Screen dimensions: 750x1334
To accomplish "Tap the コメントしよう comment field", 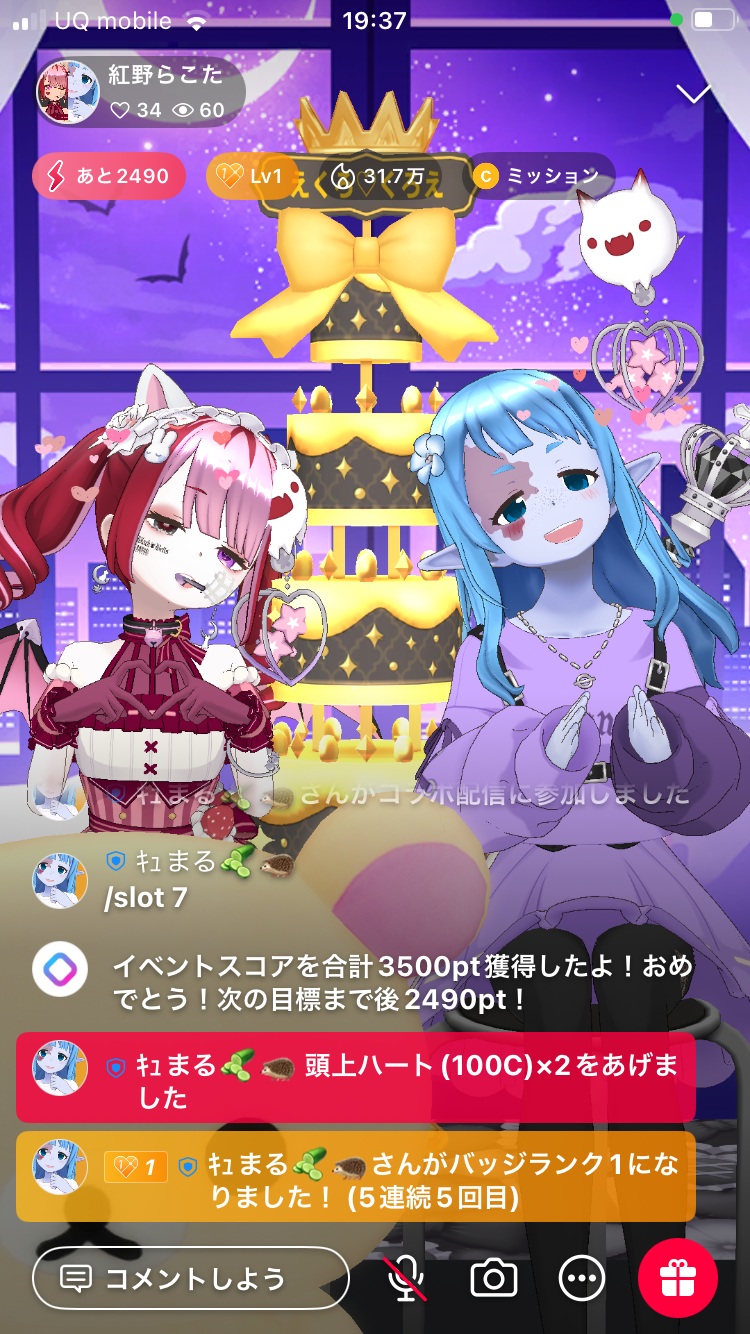I will pos(190,1278).
